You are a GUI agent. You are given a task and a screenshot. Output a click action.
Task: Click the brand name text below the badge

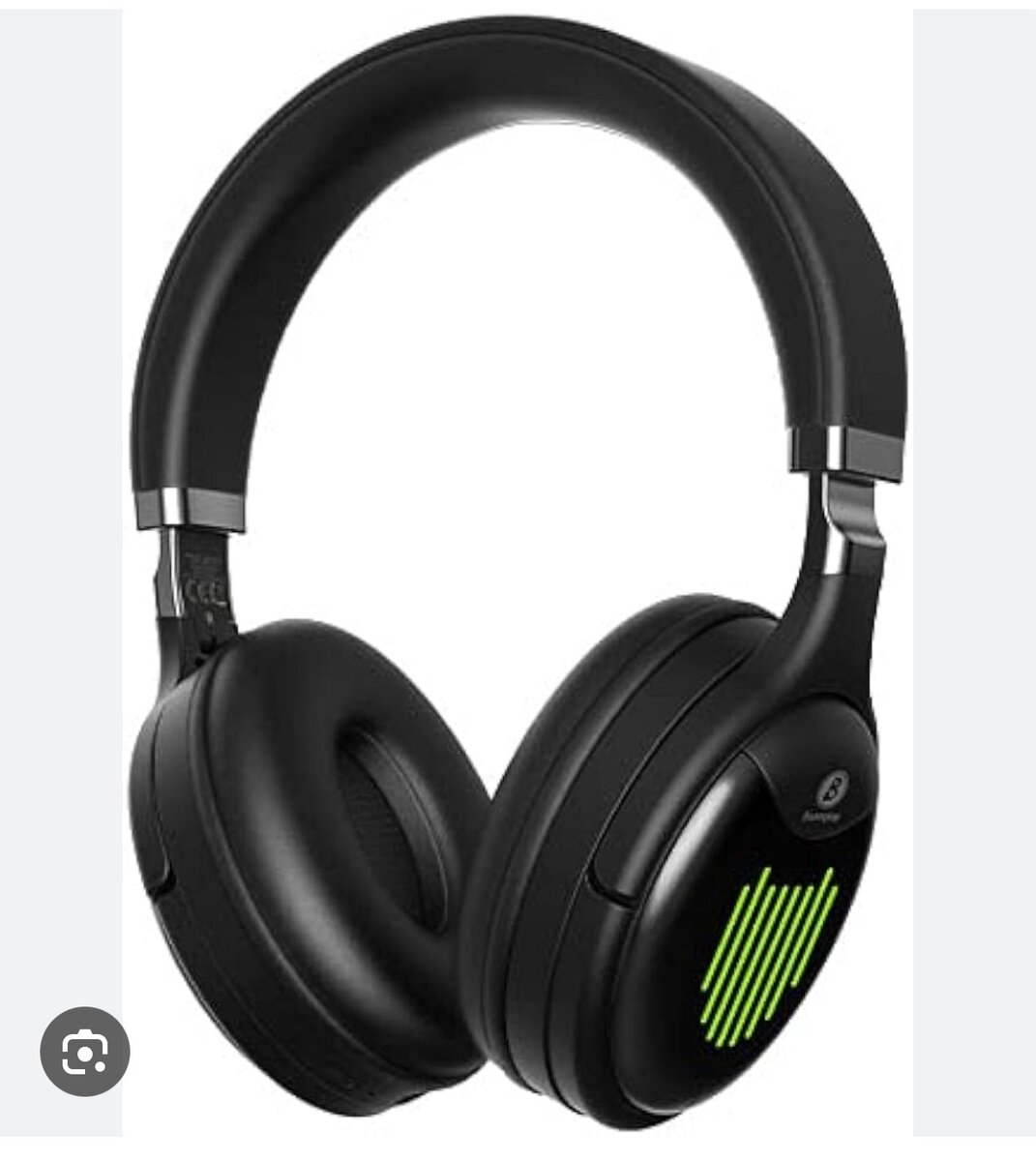(822, 816)
